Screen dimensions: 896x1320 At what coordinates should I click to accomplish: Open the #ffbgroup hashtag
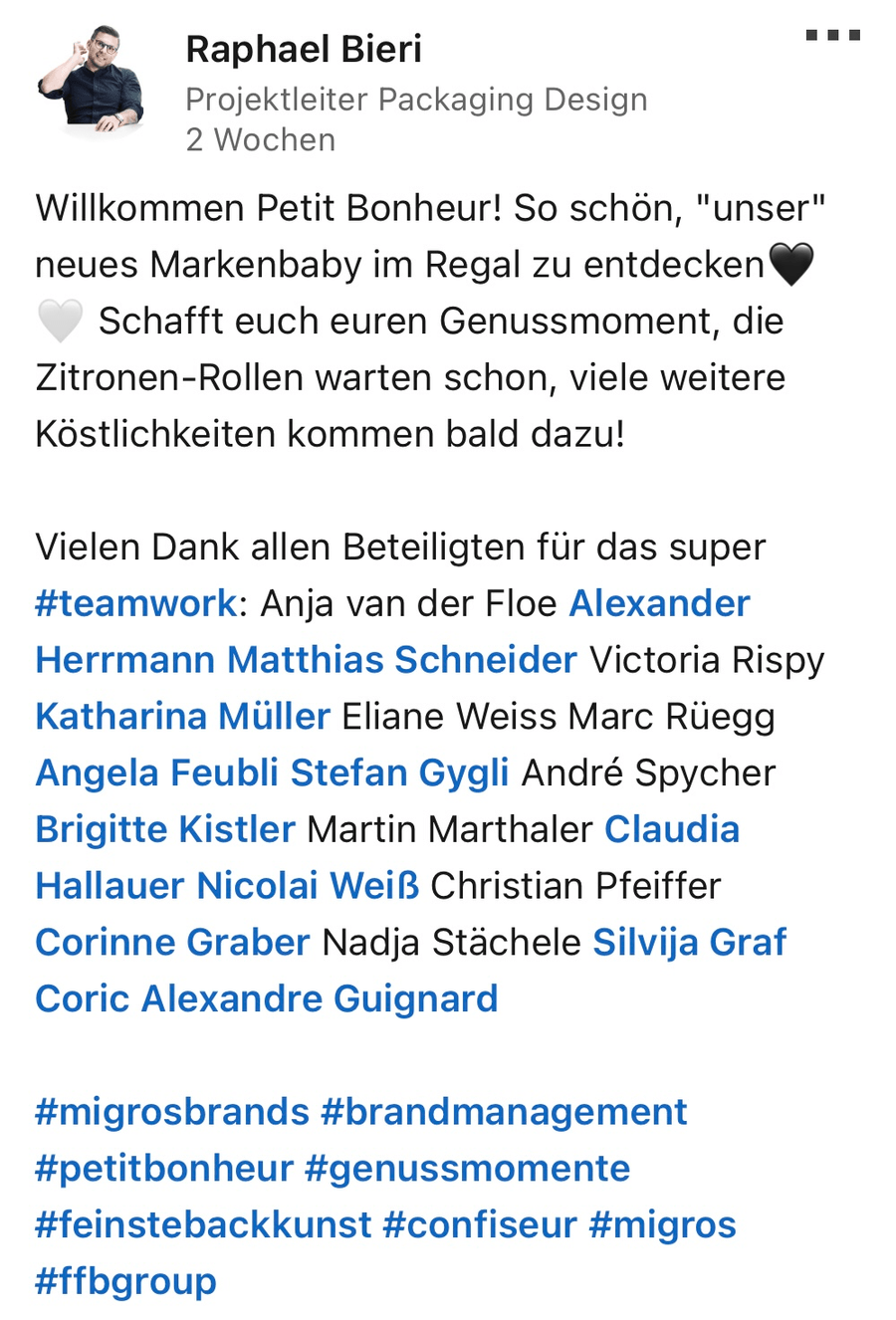(x=125, y=1282)
